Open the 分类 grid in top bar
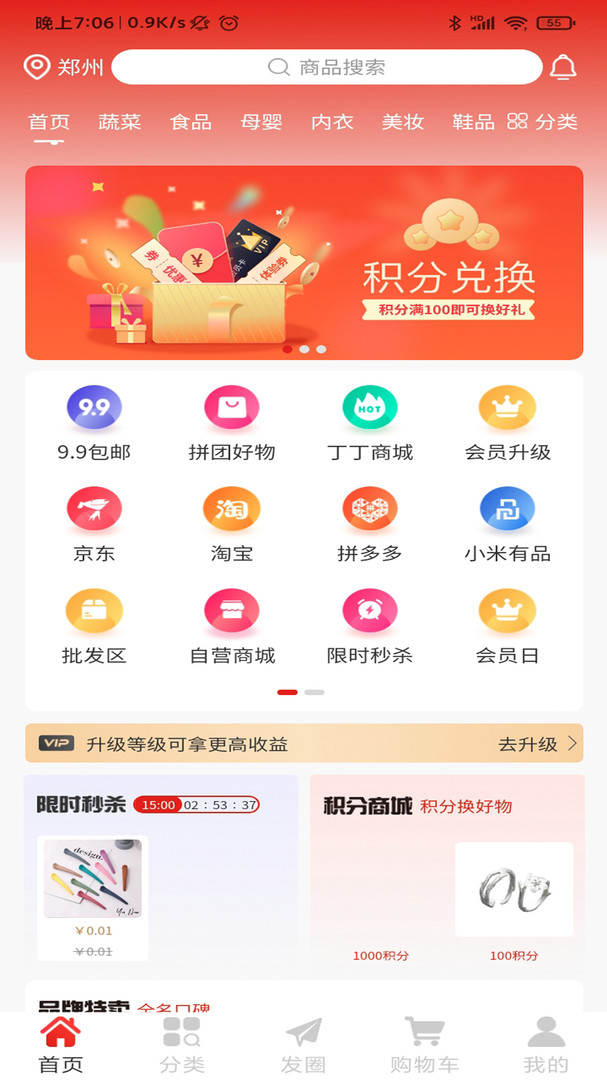 point(542,122)
